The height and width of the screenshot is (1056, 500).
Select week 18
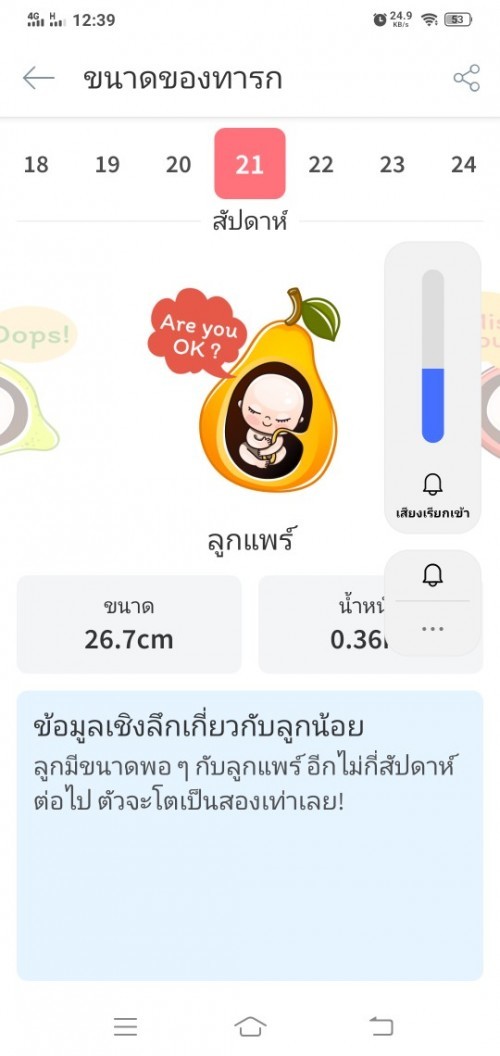pos(36,164)
